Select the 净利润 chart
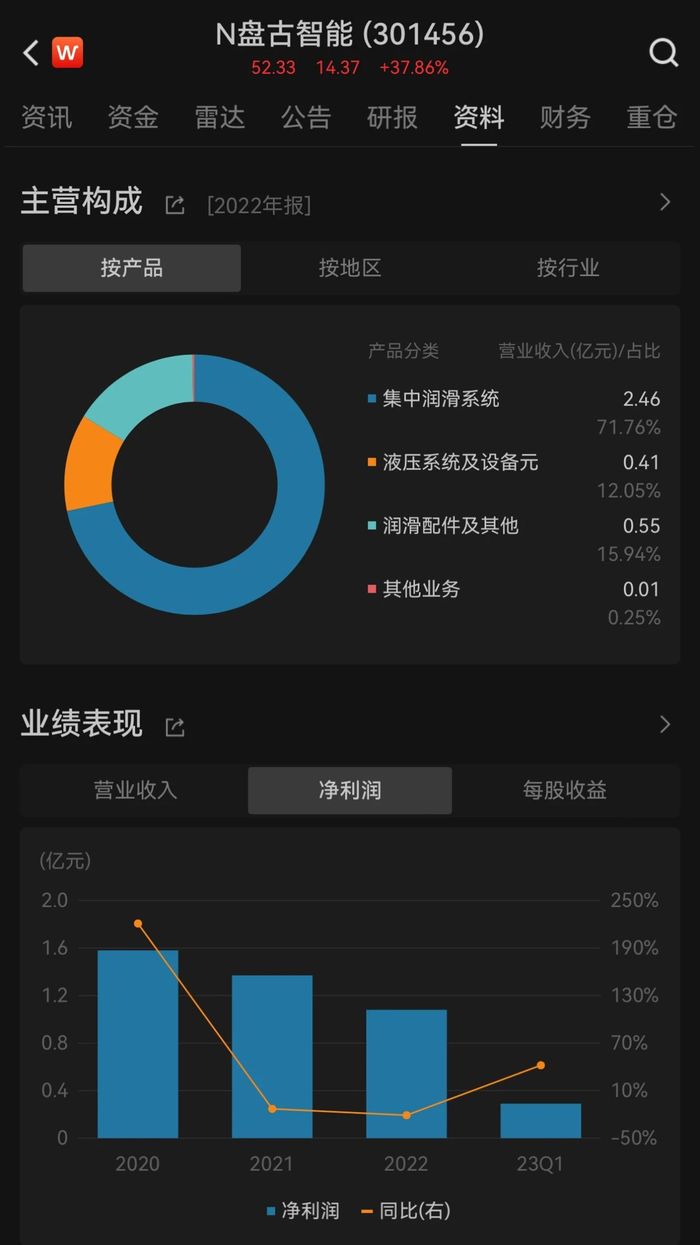The width and height of the screenshot is (700, 1245). coord(350,790)
